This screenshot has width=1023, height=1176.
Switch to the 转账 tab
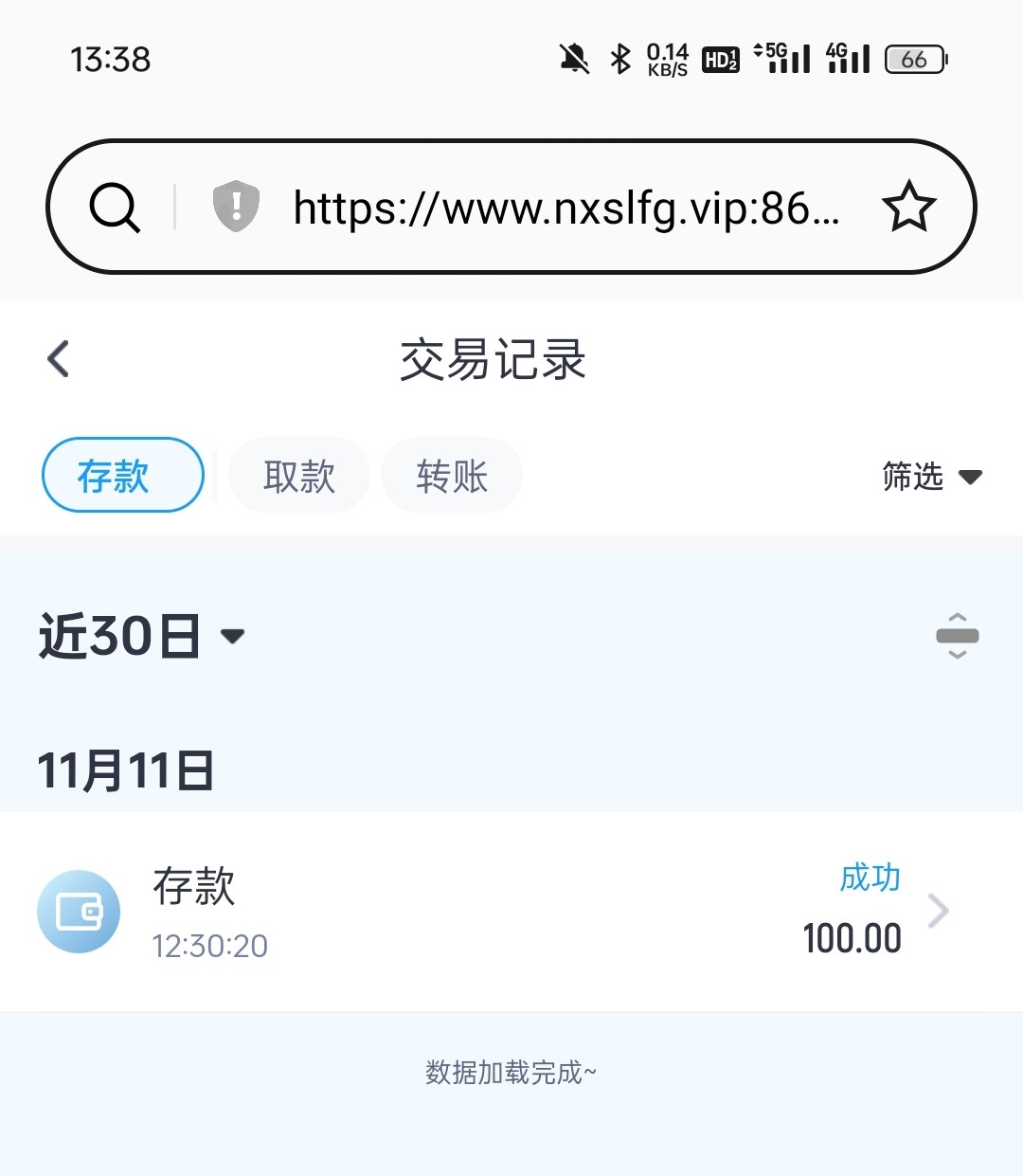[452, 476]
